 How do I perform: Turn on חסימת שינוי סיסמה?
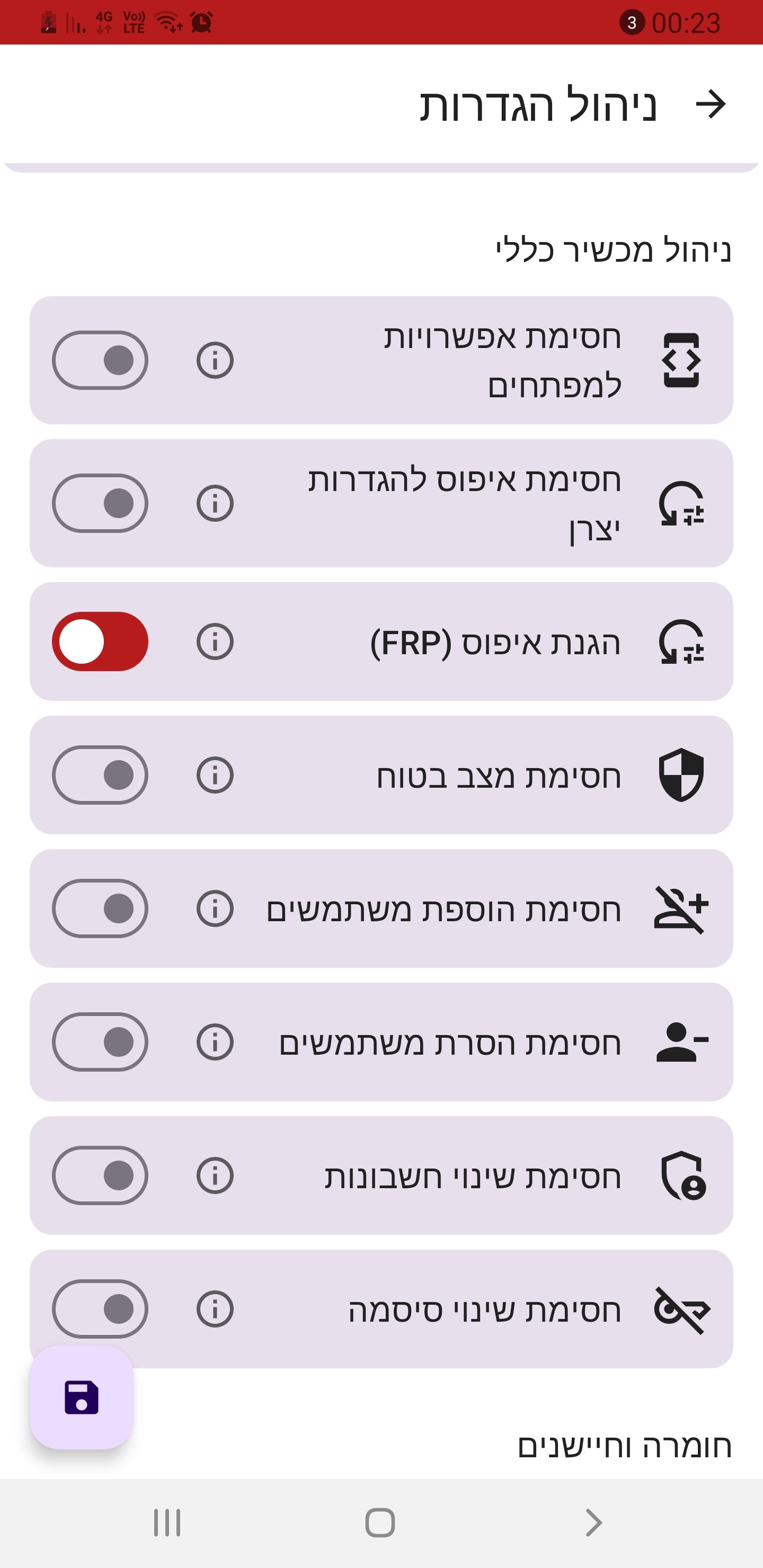[100, 1308]
